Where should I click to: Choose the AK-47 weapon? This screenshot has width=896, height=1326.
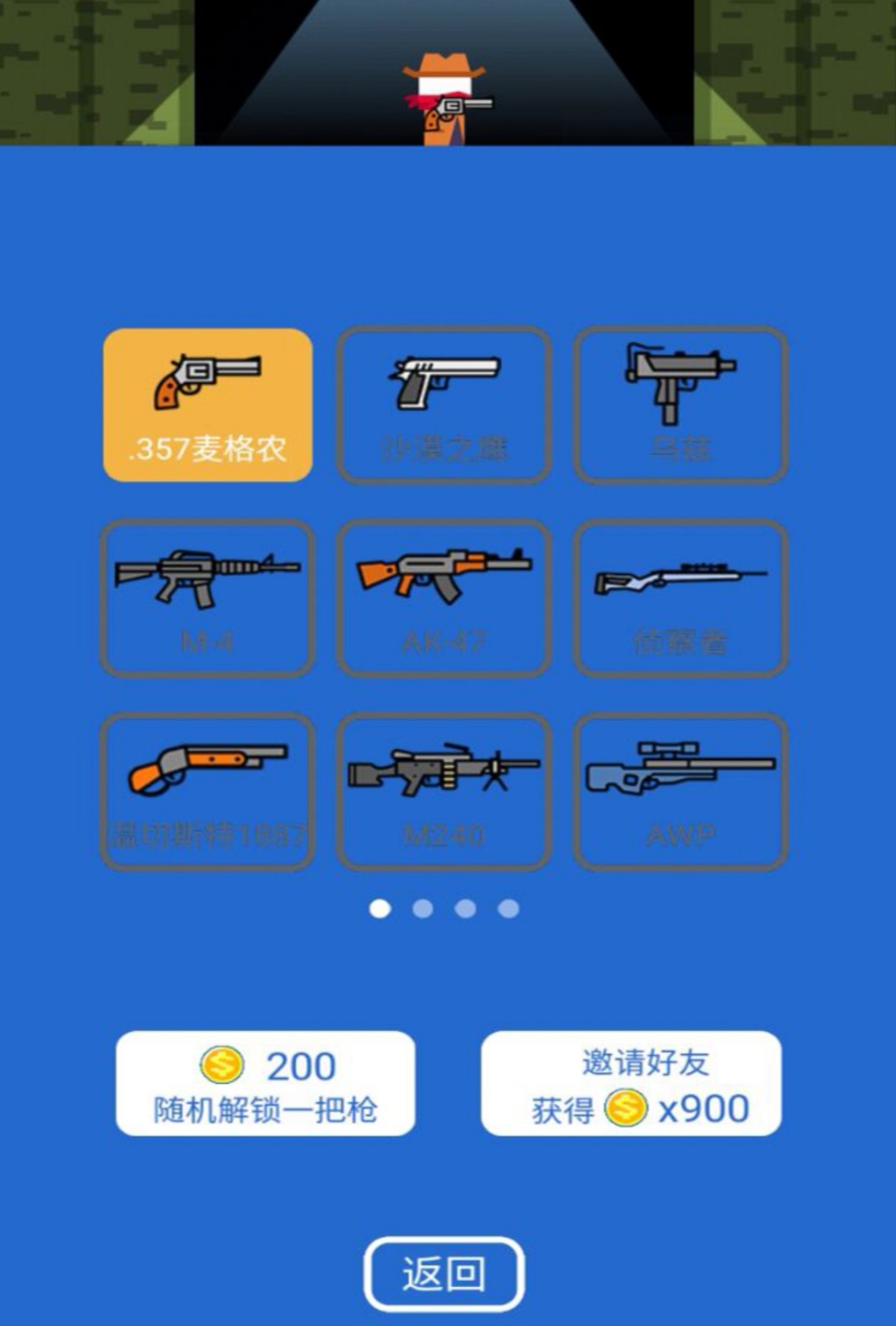[x=445, y=598]
